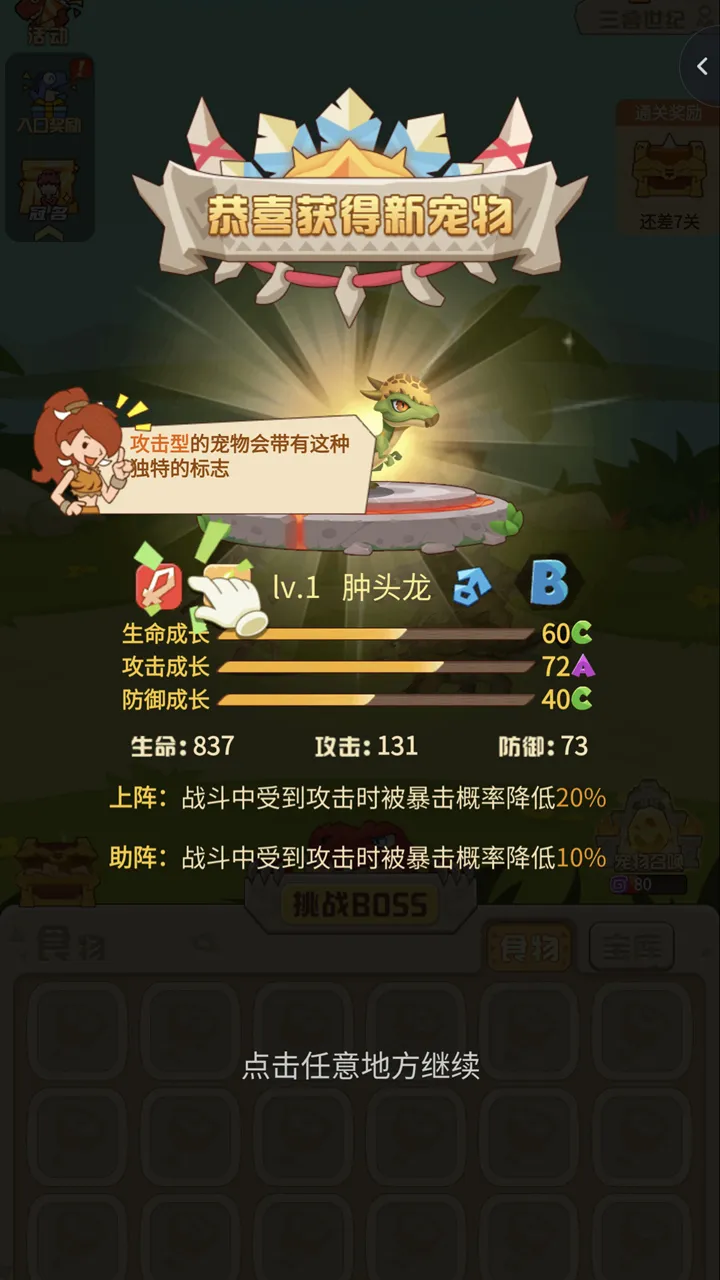Screen dimensions: 720x1280
Task: Tap '点击任意地方继续' to continue
Action: (x=360, y=1066)
